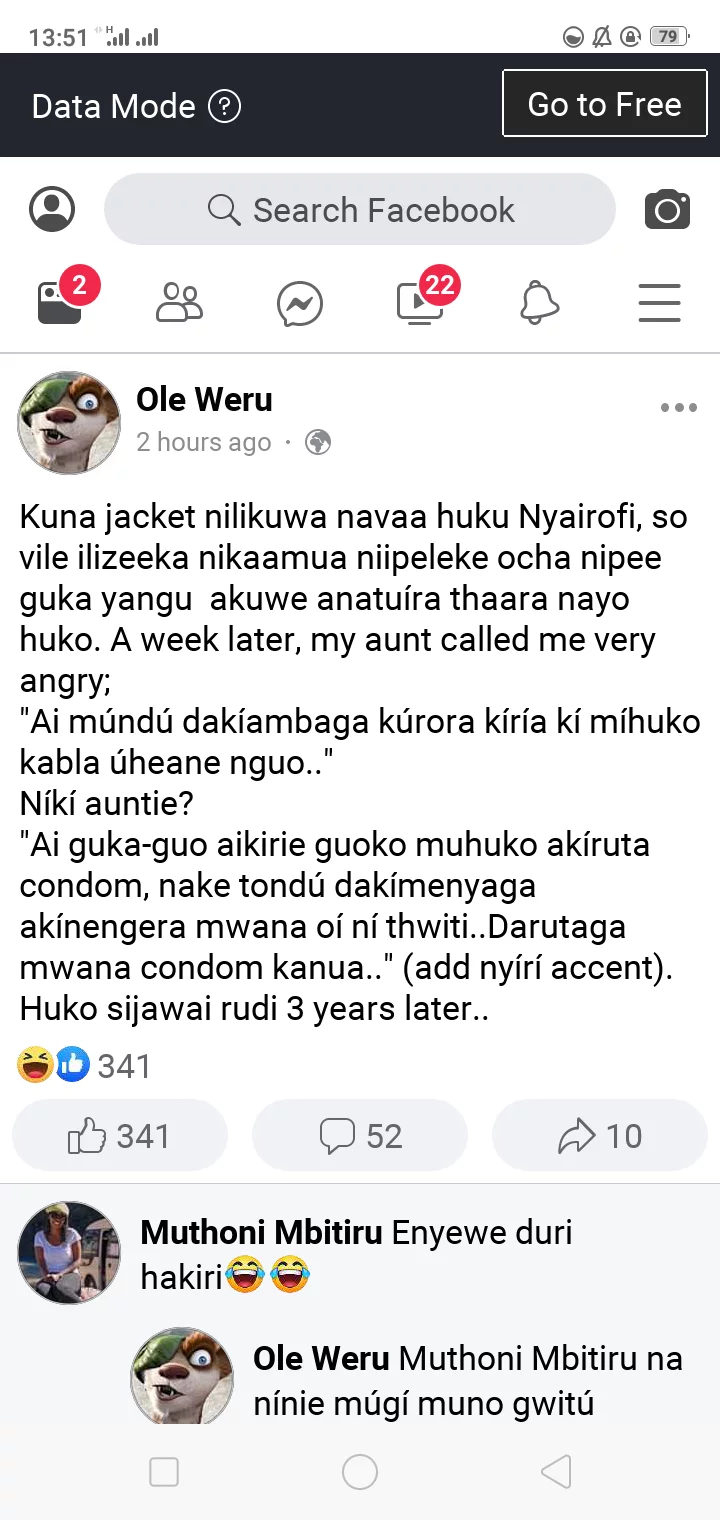Open Data Mode help question mark
This screenshot has width=720, height=1520.
pyautogui.click(x=224, y=106)
